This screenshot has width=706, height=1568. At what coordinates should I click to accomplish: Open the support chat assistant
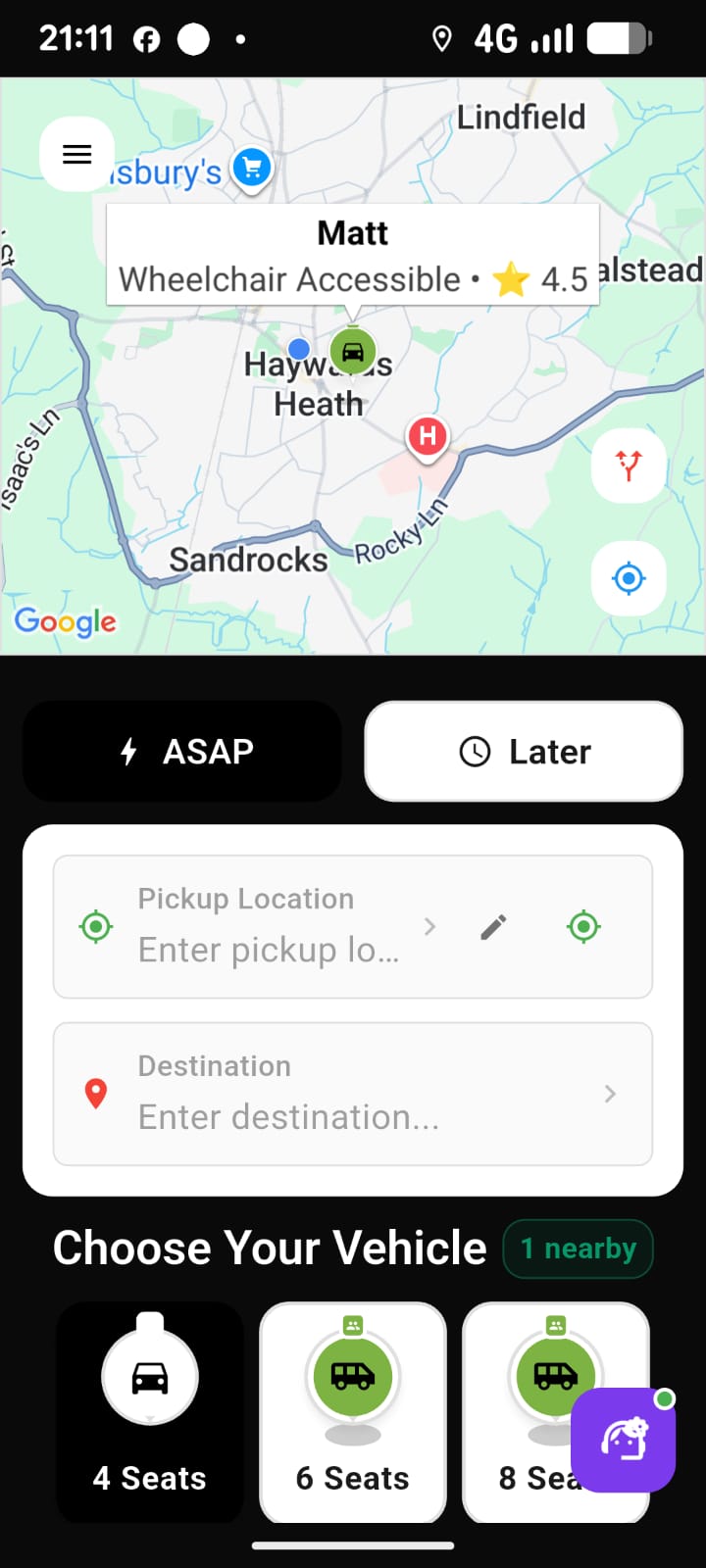(624, 1440)
